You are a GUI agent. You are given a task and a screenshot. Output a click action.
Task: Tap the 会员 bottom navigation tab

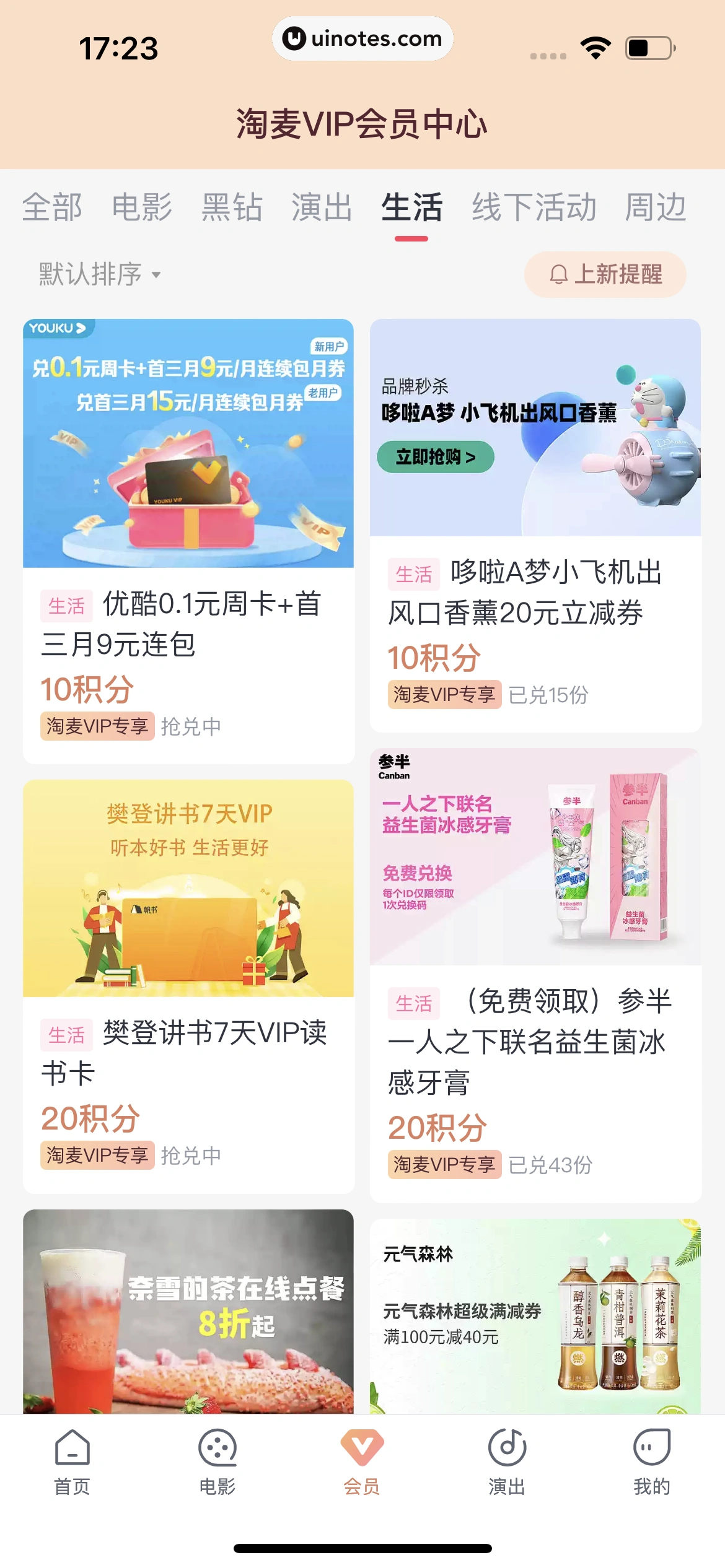tap(362, 1461)
